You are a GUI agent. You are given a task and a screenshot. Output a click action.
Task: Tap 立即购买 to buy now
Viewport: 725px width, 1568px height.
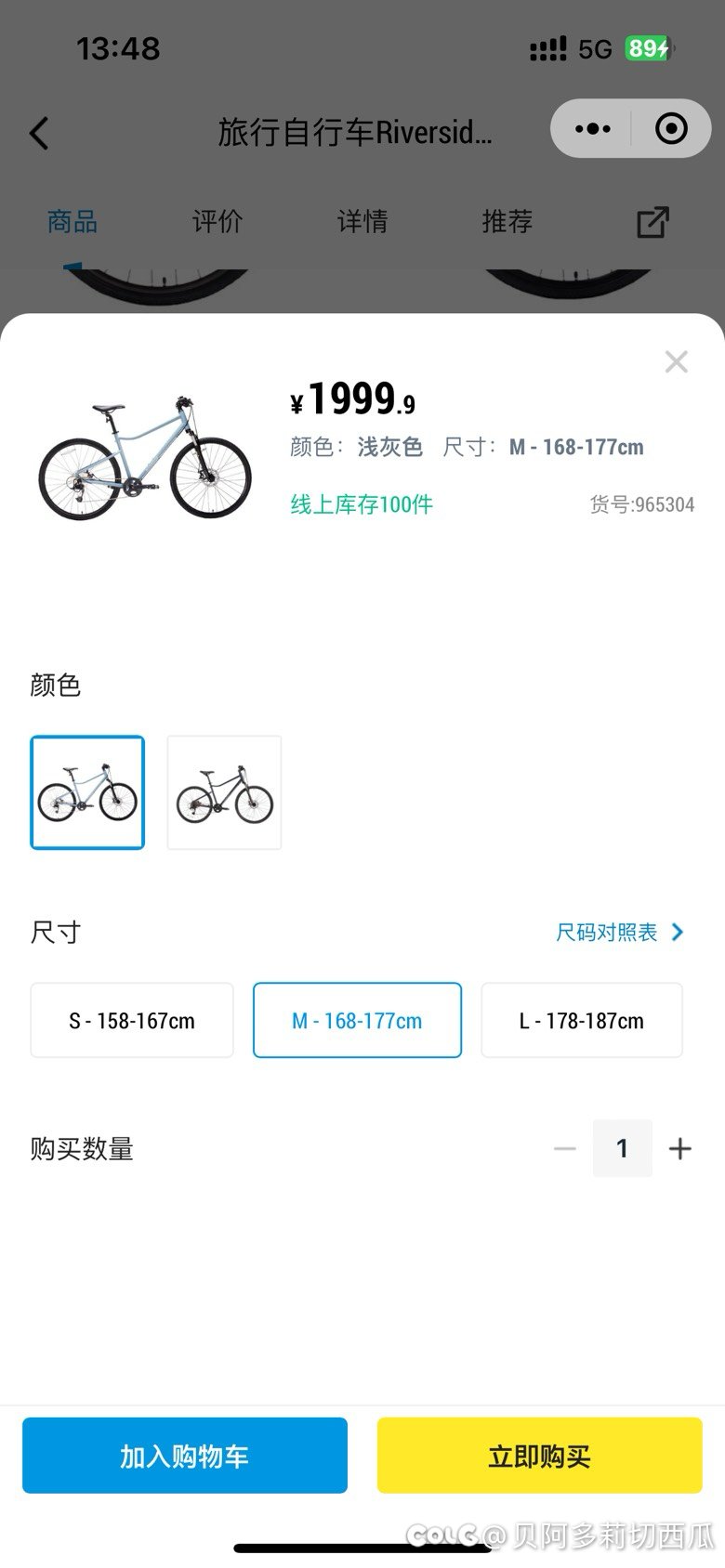point(539,1456)
